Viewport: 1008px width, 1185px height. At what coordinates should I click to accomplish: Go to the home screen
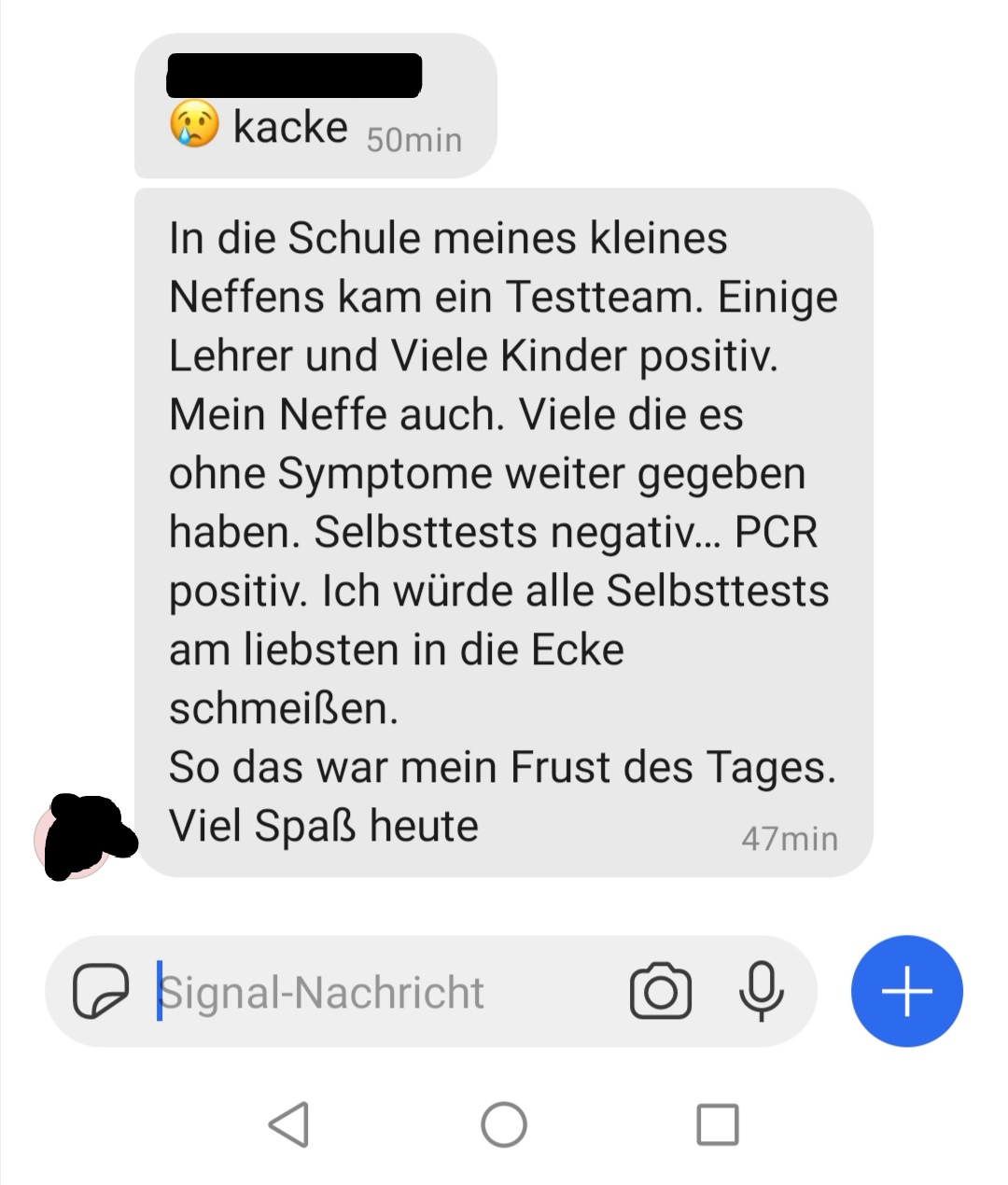tap(504, 1124)
